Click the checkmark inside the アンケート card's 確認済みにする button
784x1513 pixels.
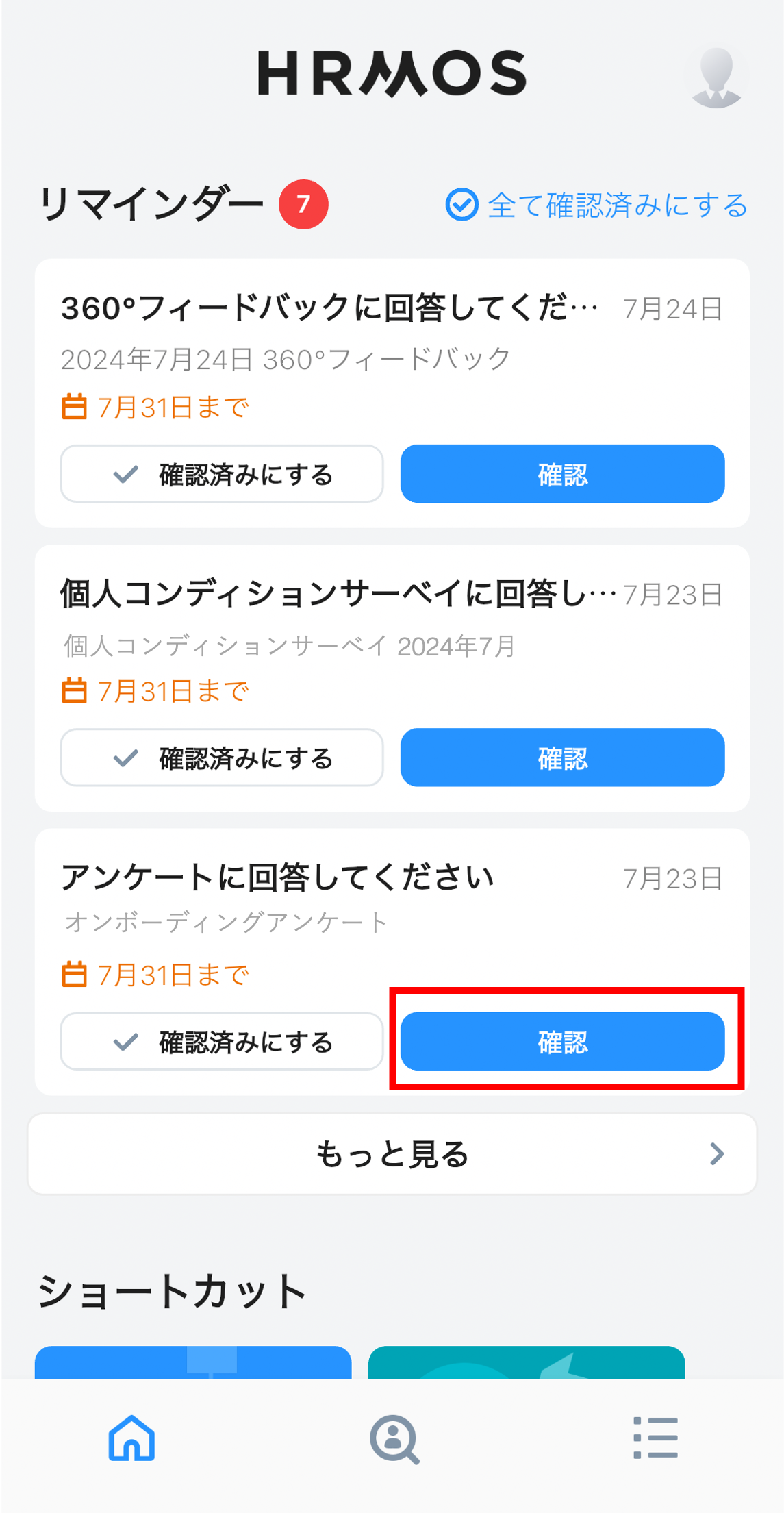[x=125, y=1042]
